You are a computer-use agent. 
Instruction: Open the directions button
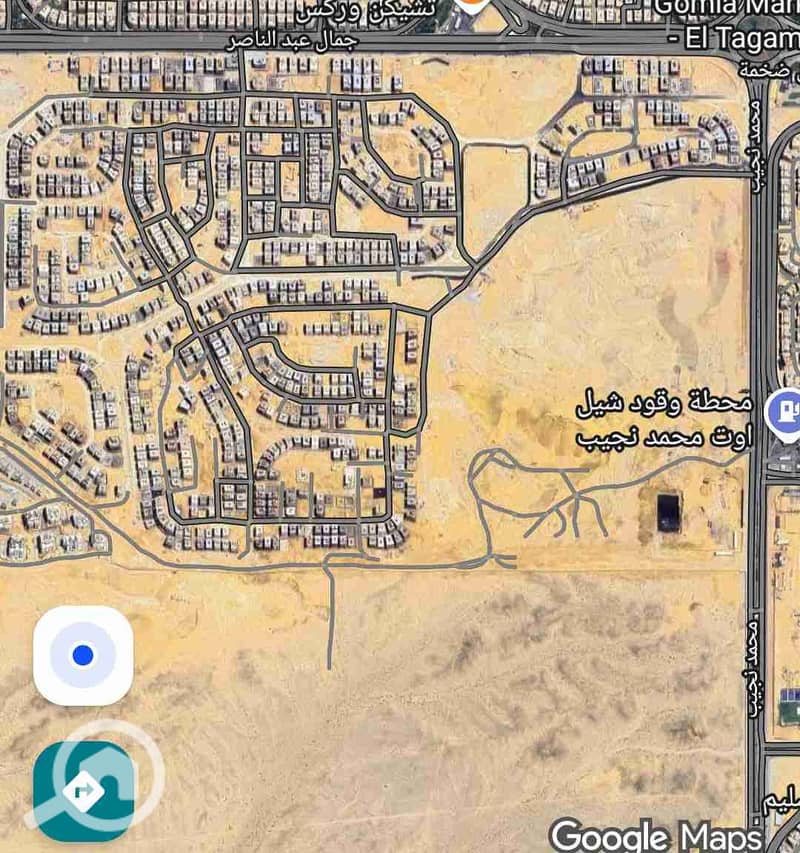[83, 791]
